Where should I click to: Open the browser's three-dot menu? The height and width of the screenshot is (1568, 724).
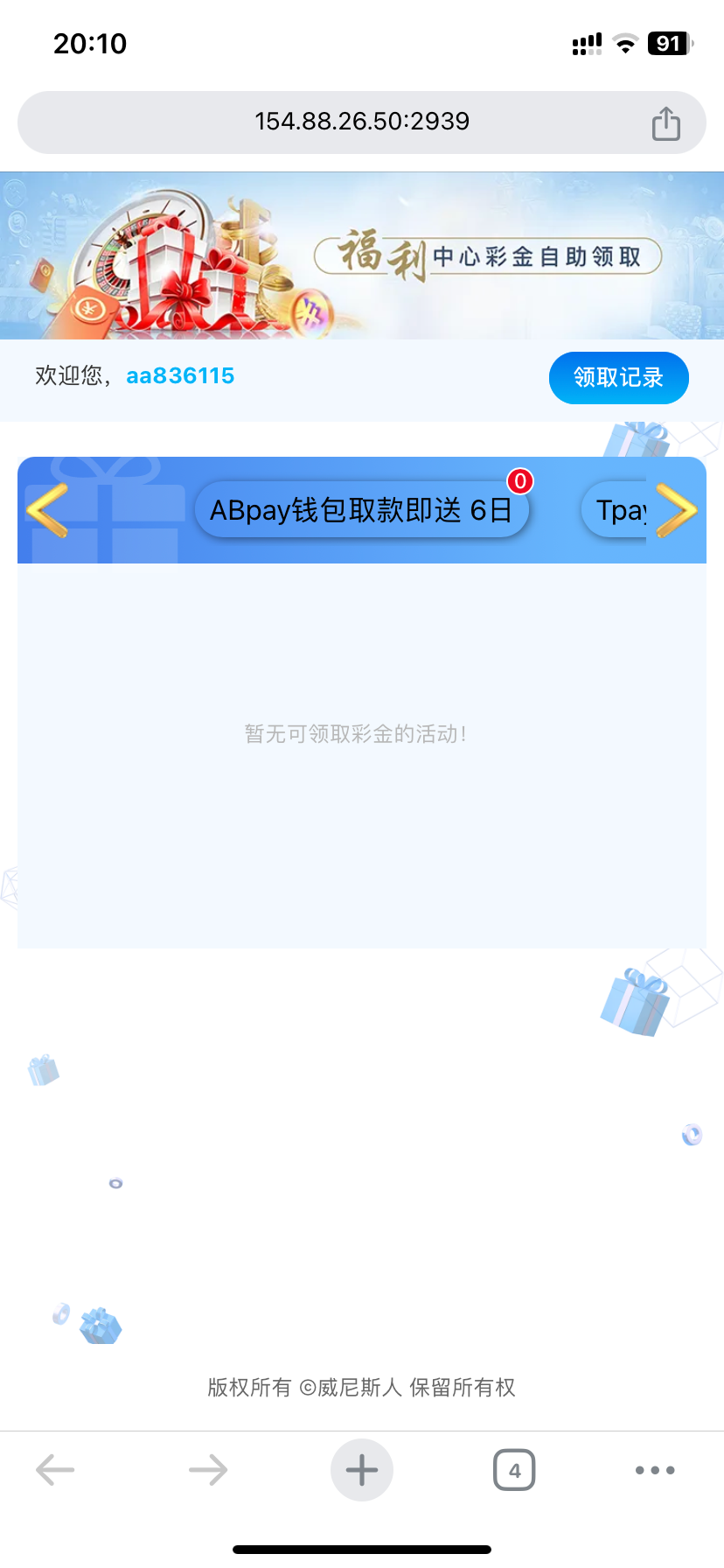click(x=655, y=1470)
